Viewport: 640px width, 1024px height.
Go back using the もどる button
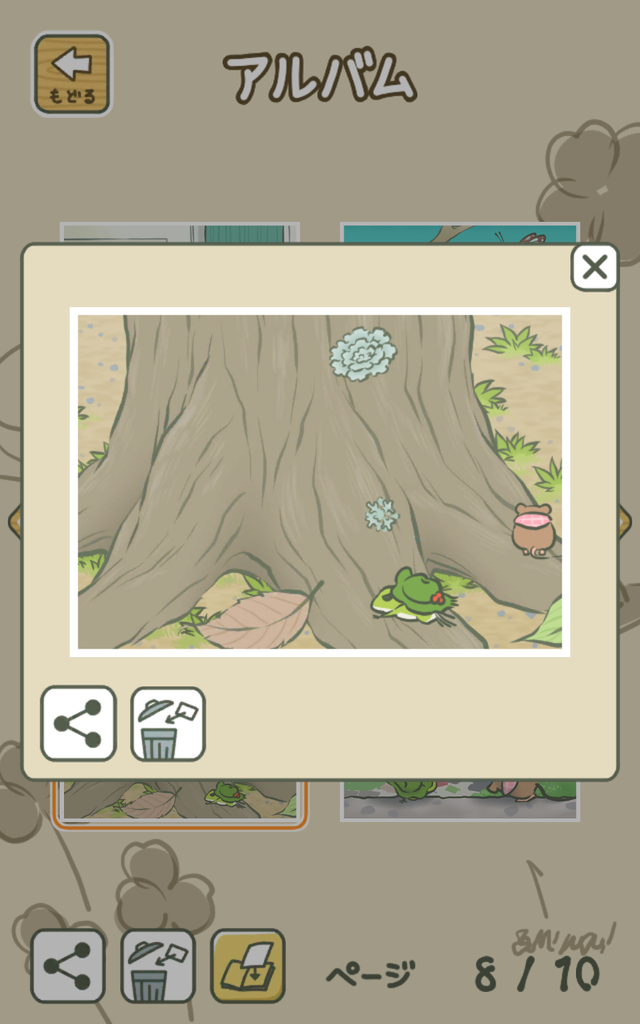(72, 73)
